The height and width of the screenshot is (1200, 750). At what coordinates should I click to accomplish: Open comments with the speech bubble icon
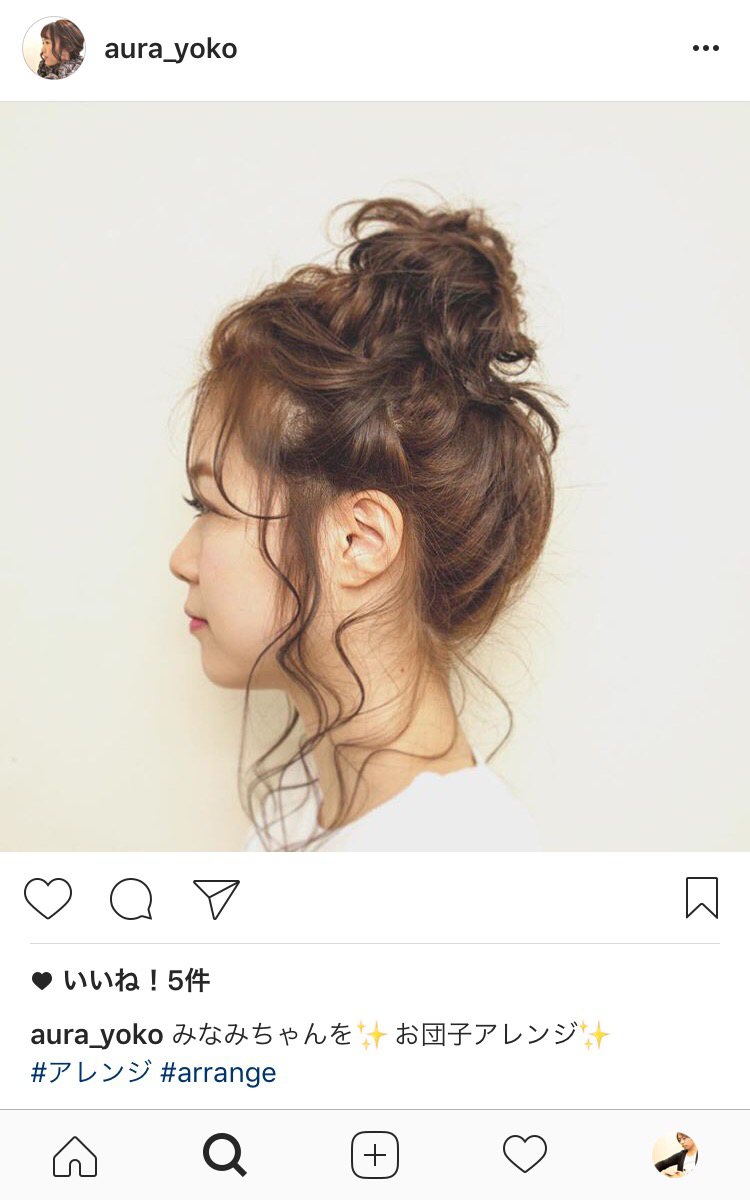(131, 899)
